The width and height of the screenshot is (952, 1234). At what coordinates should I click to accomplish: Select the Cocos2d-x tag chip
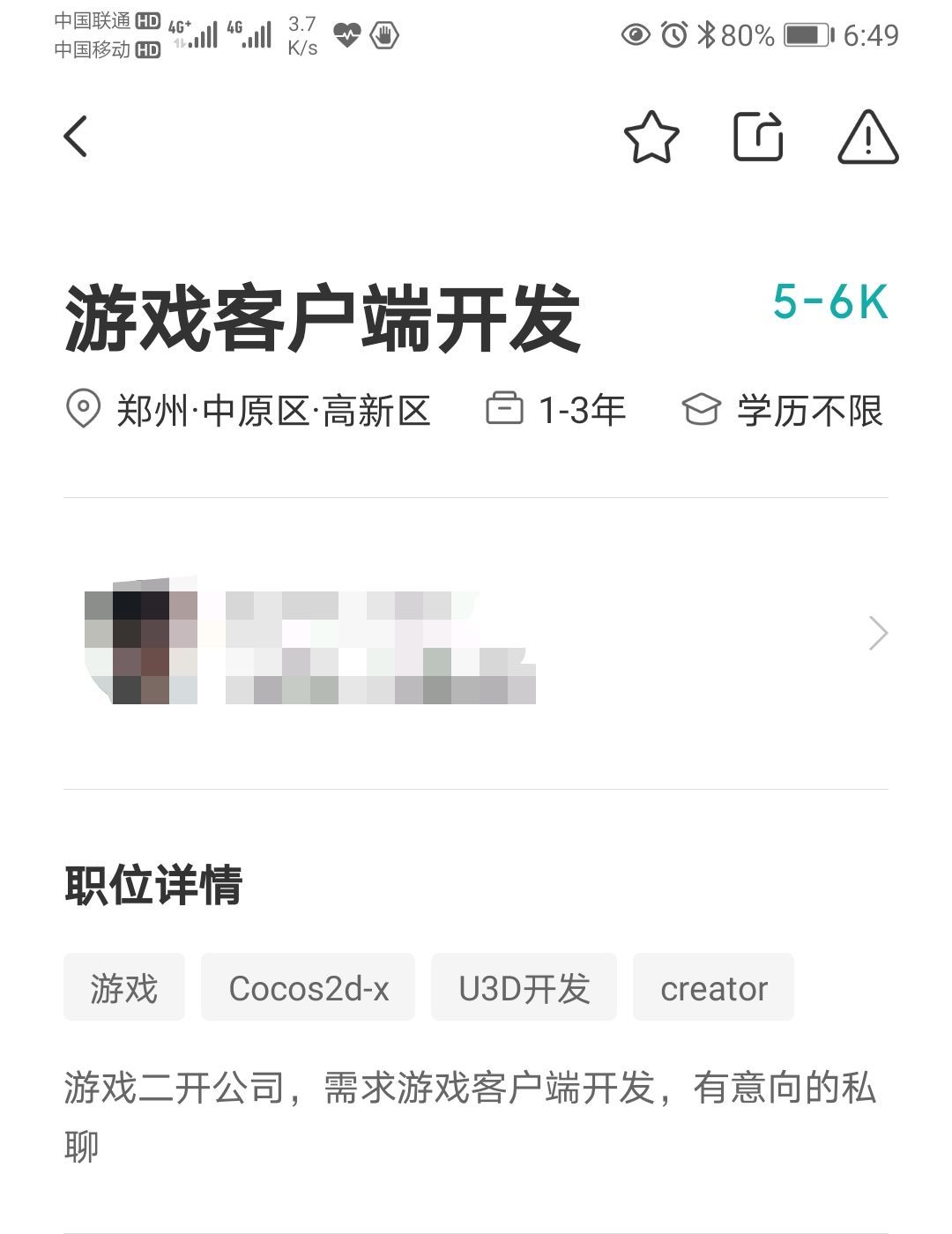coord(309,987)
